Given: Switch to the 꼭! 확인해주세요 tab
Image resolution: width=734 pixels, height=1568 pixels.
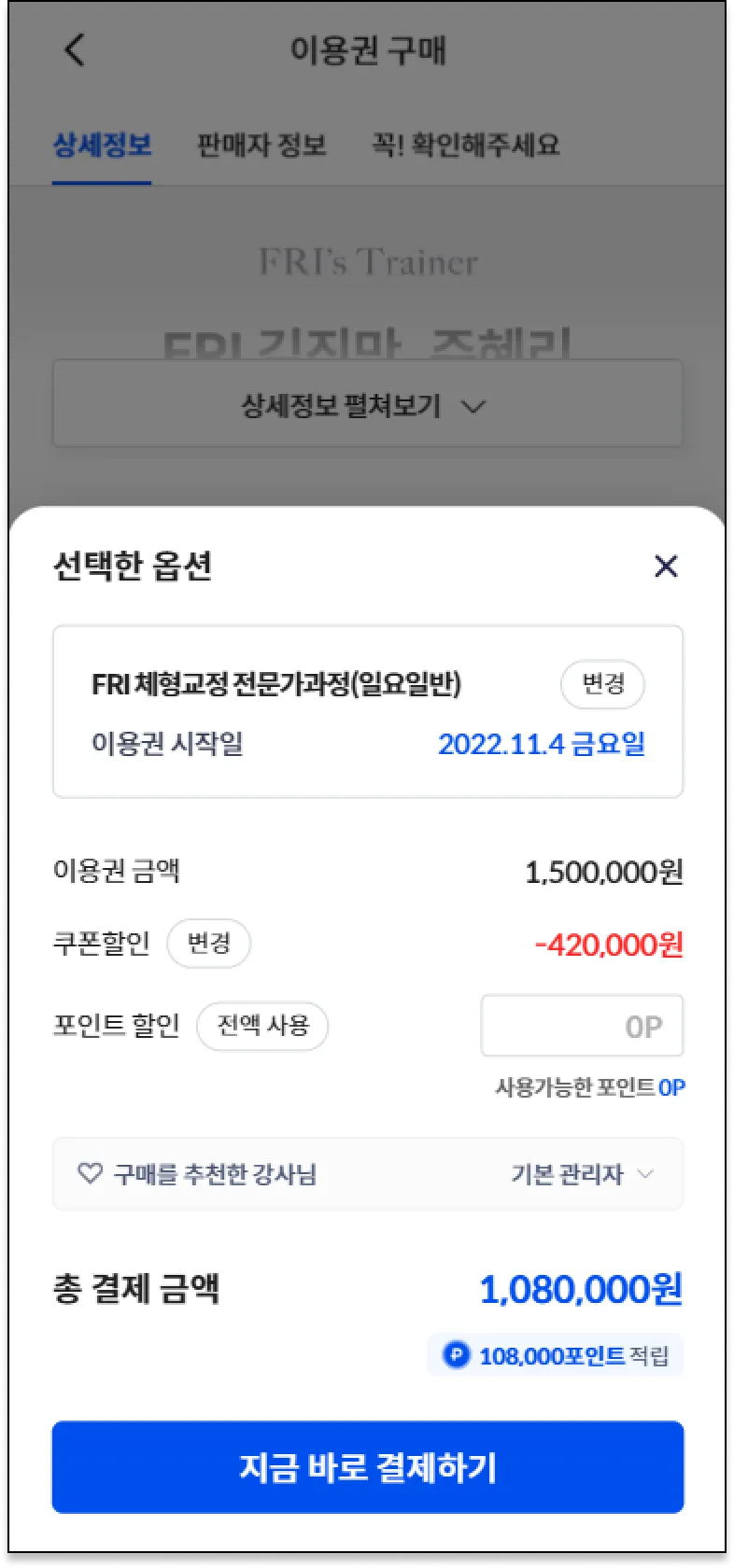Looking at the screenshot, I should 465,145.
